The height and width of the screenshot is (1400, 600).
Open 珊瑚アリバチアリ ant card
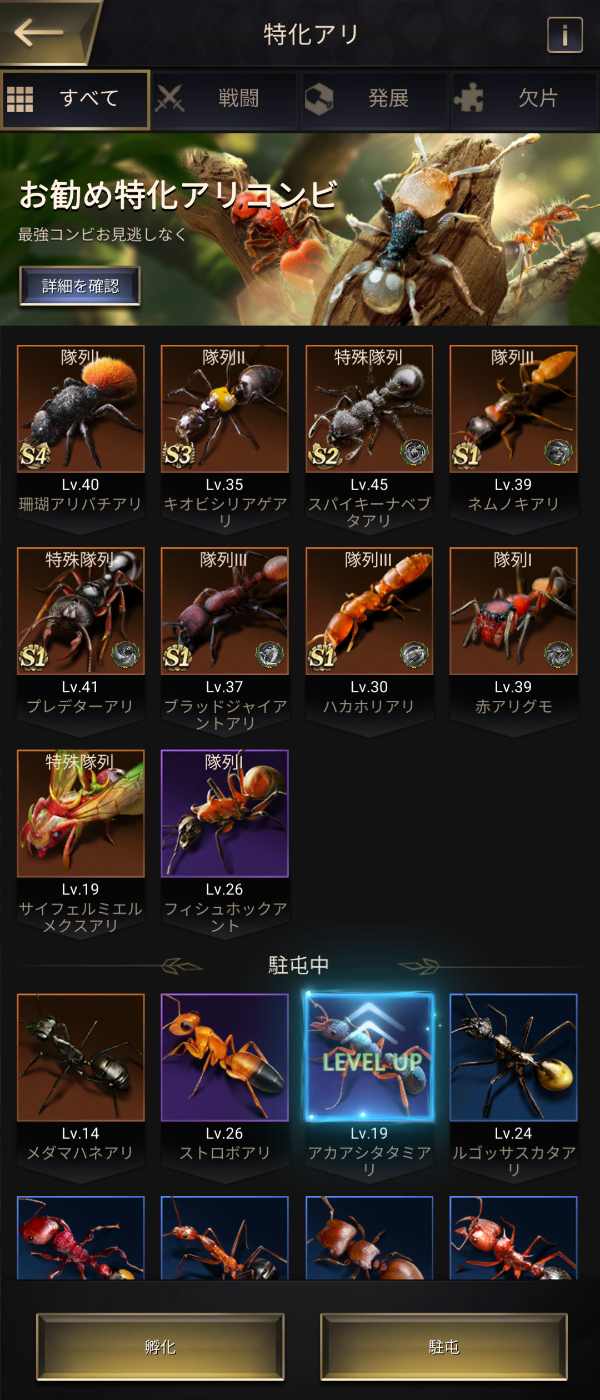[x=81, y=409]
